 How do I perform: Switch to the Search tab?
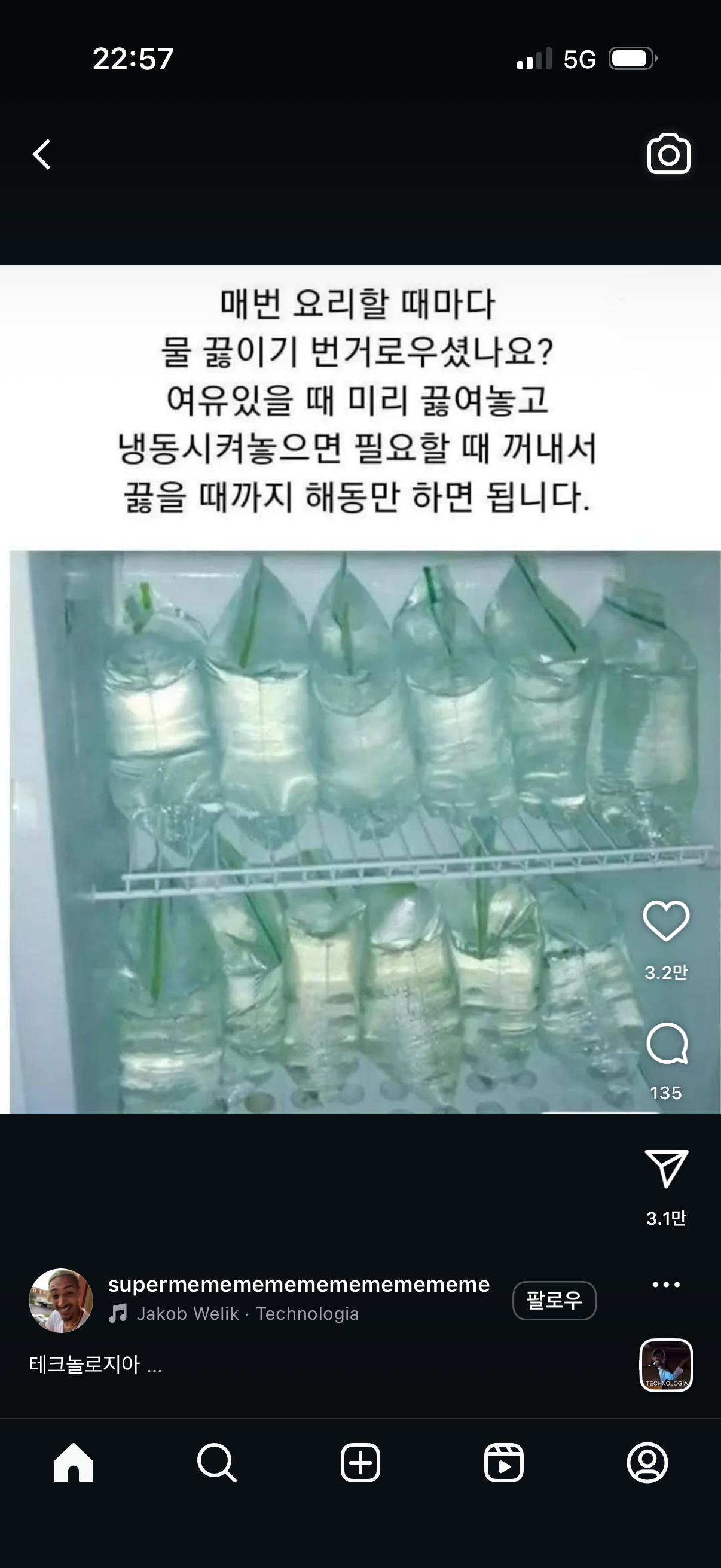216,1462
